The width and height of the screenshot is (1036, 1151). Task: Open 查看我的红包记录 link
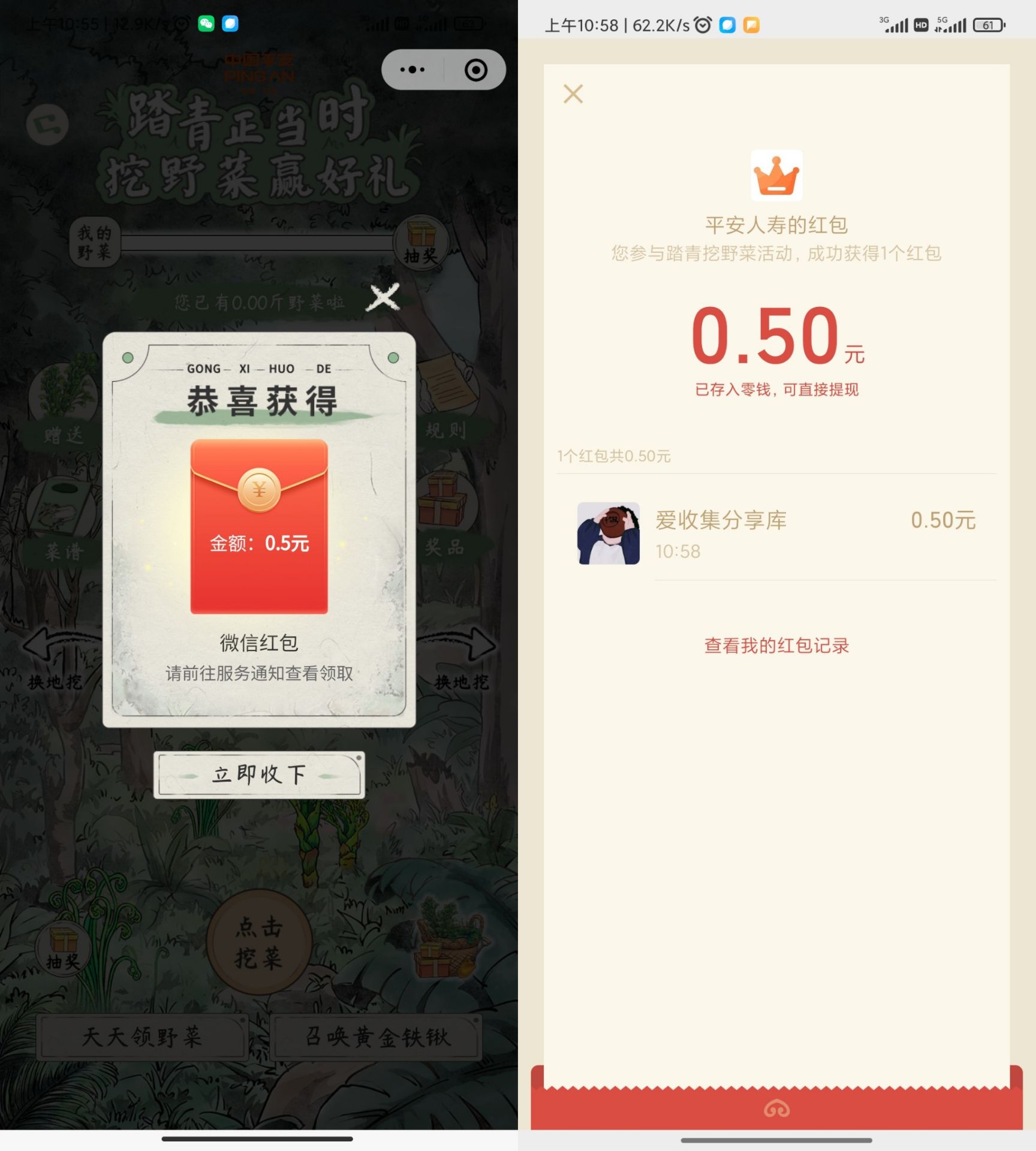click(x=776, y=646)
